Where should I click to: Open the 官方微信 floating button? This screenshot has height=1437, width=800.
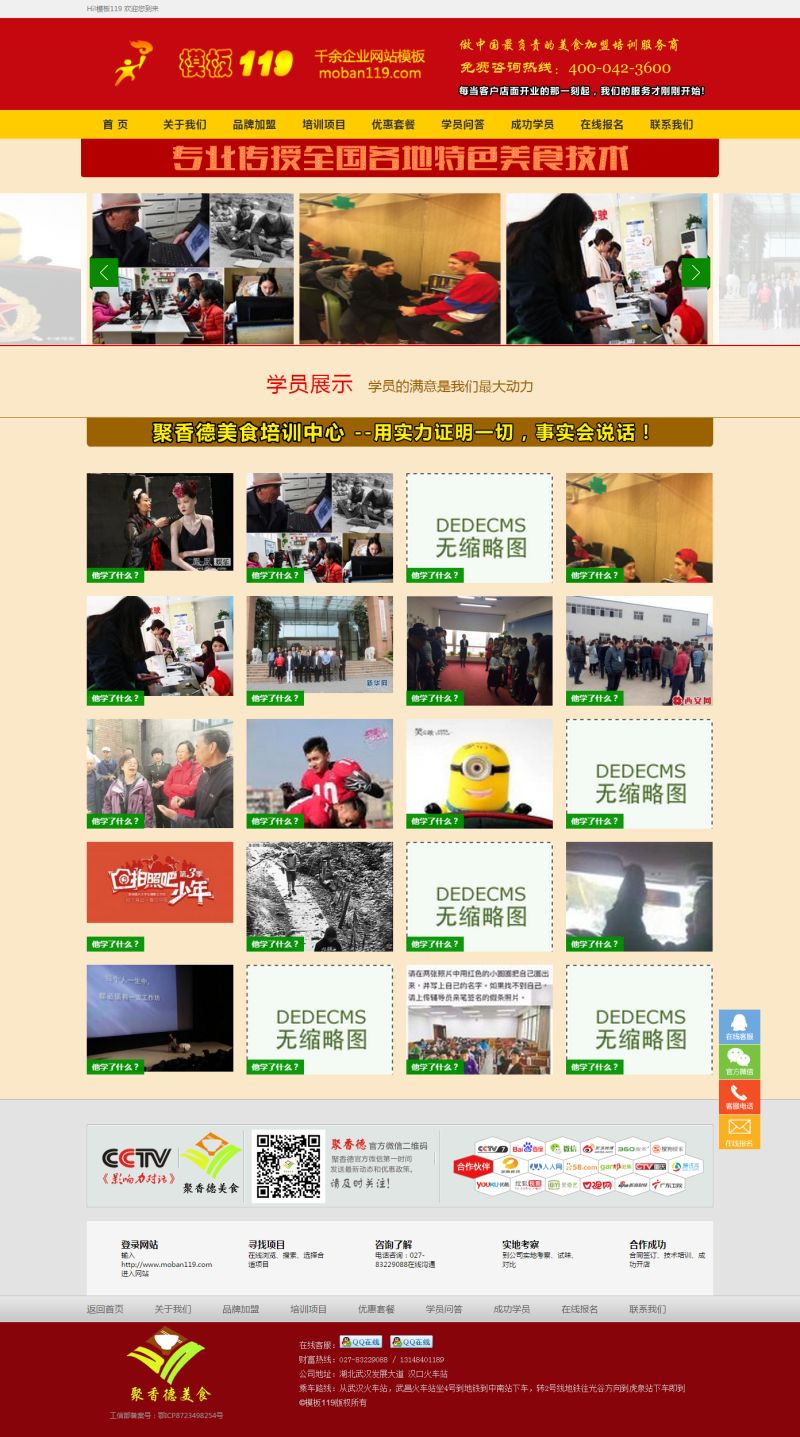point(739,1062)
